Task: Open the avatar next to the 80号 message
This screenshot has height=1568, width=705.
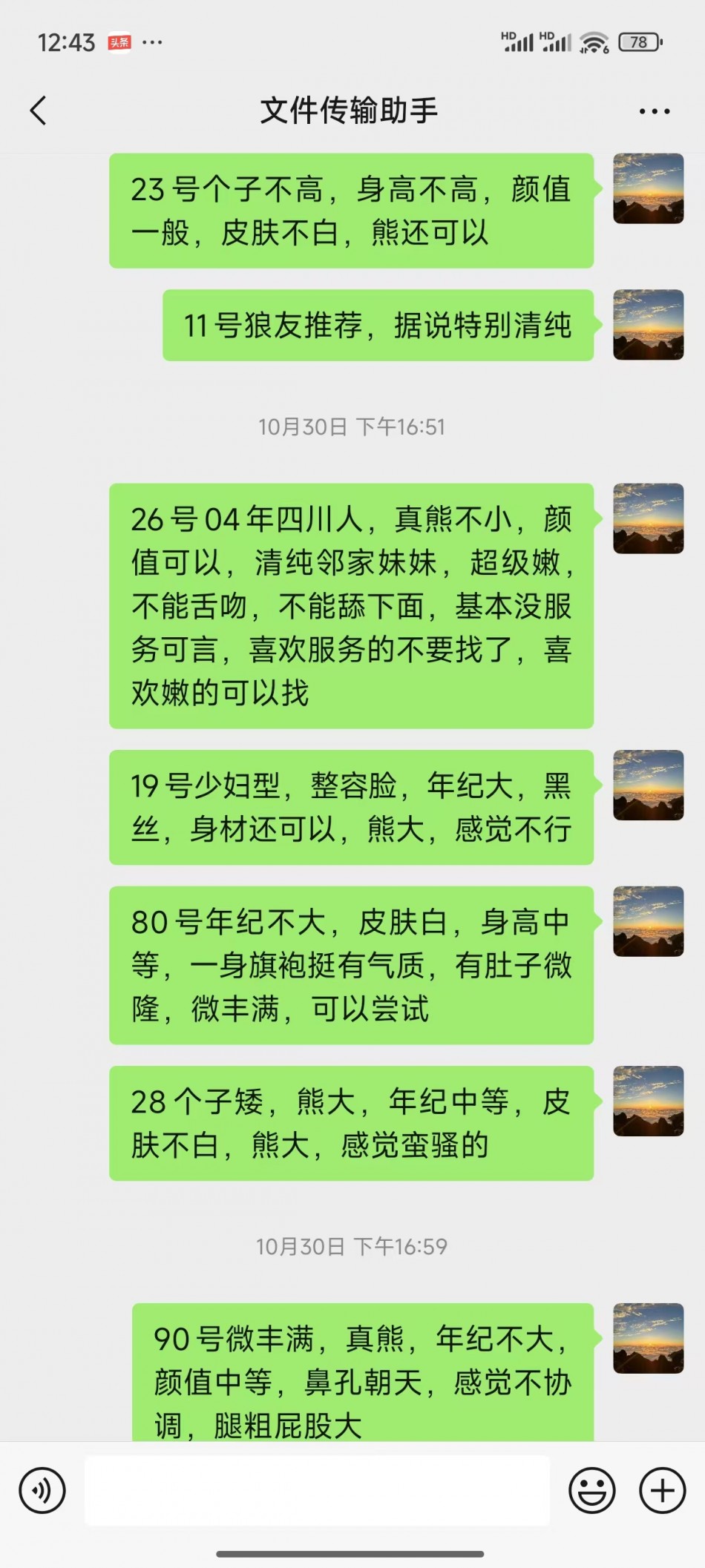Action: [x=648, y=921]
